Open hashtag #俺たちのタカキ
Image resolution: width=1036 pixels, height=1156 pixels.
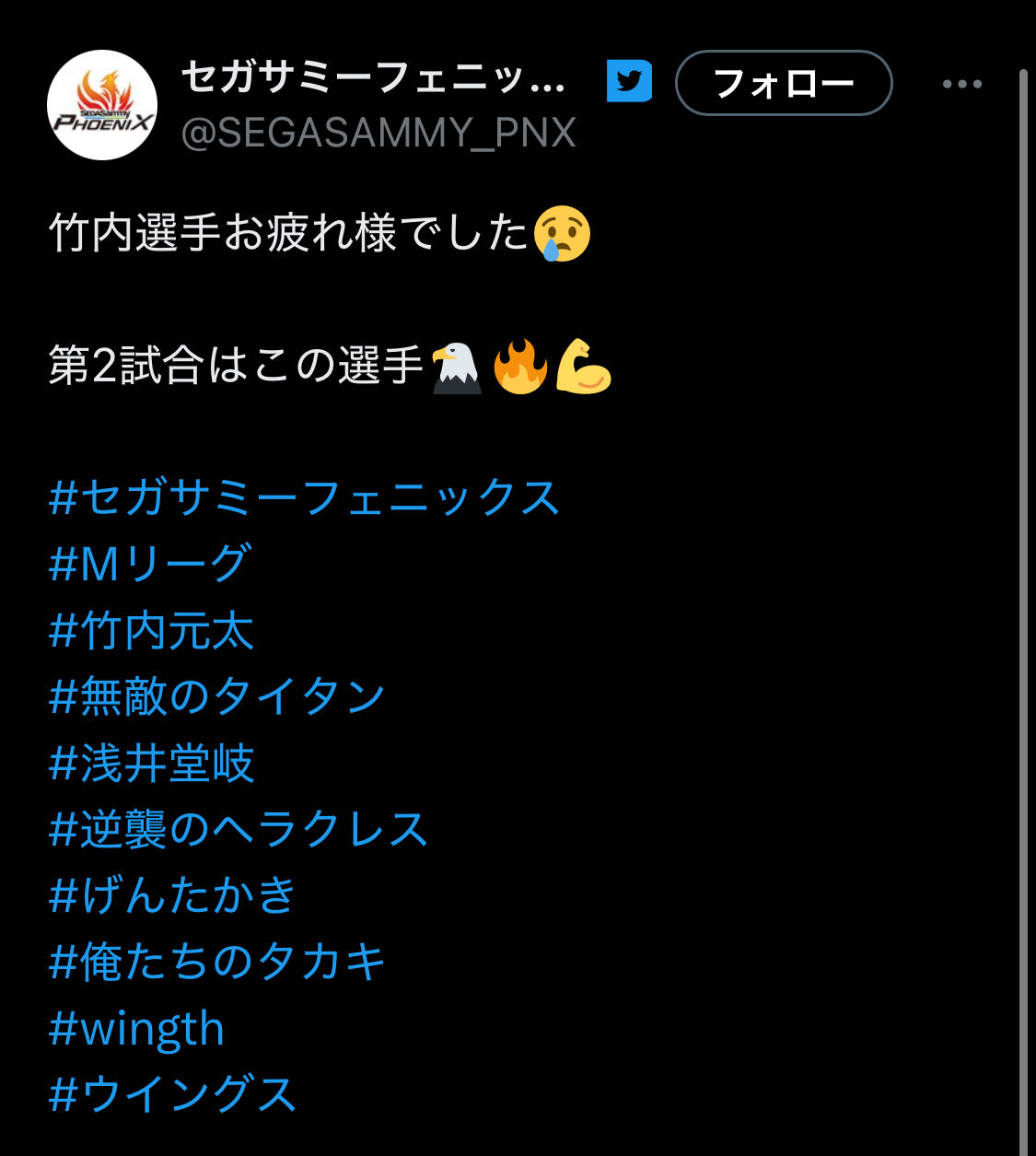tap(216, 962)
